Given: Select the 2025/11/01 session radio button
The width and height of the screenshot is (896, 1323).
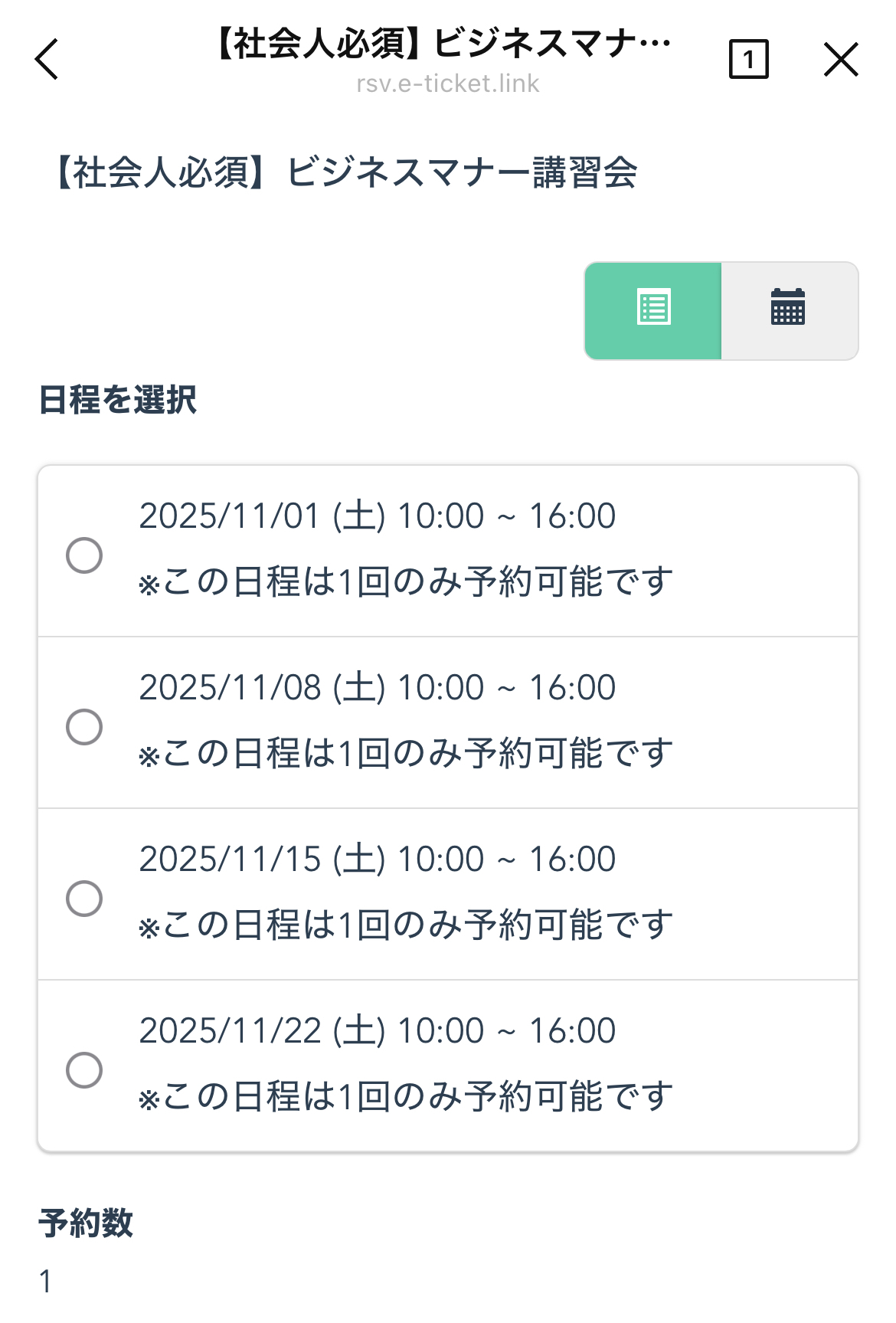Looking at the screenshot, I should 87,556.
